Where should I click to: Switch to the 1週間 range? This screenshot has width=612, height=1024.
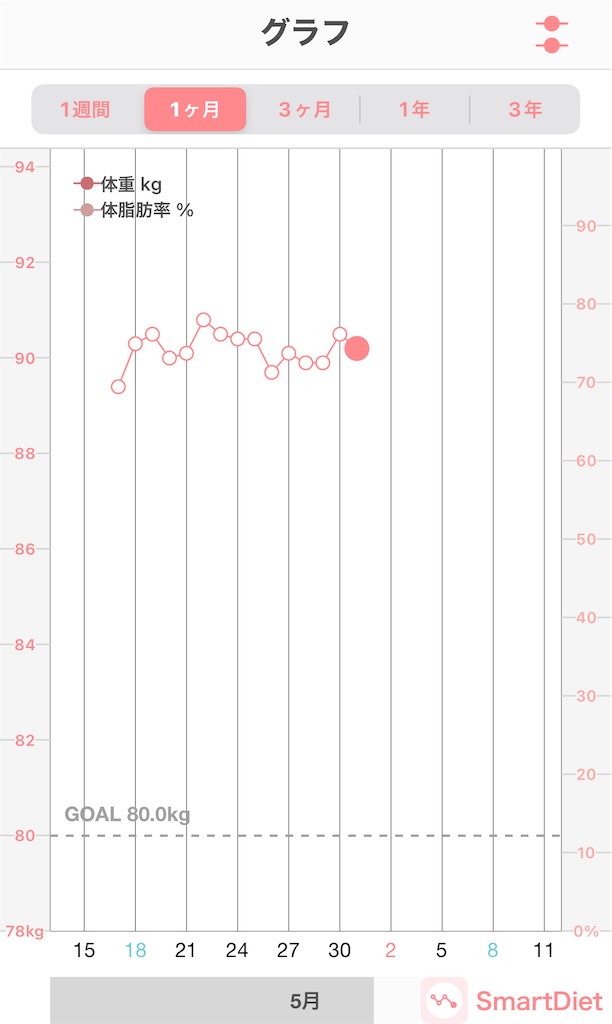click(x=86, y=109)
